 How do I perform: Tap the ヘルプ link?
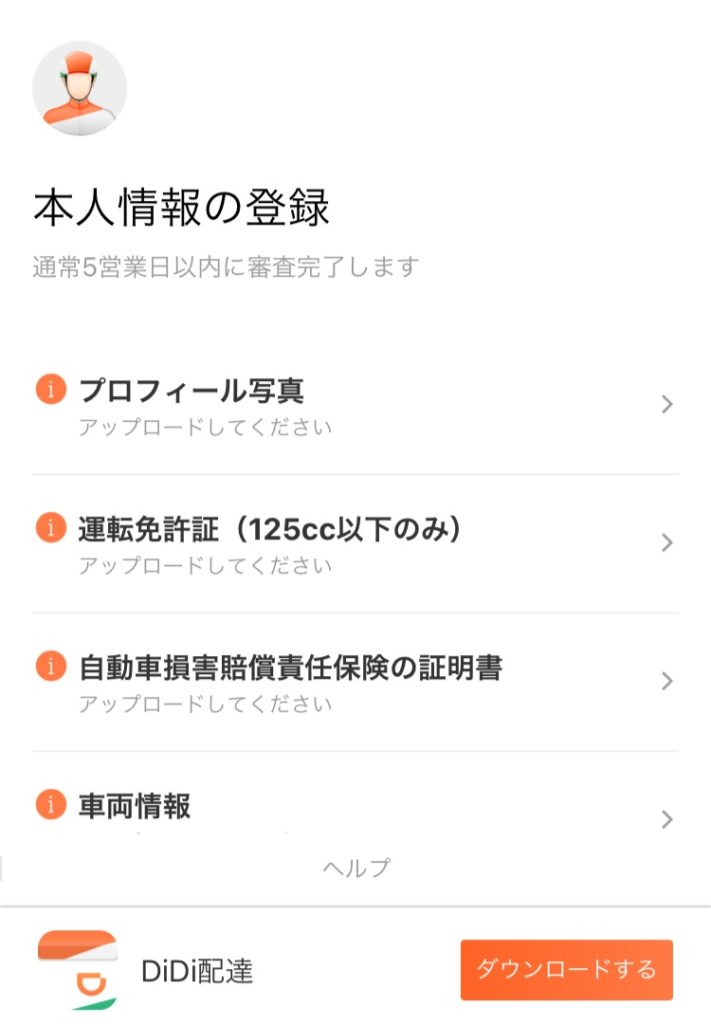[x=356, y=868]
